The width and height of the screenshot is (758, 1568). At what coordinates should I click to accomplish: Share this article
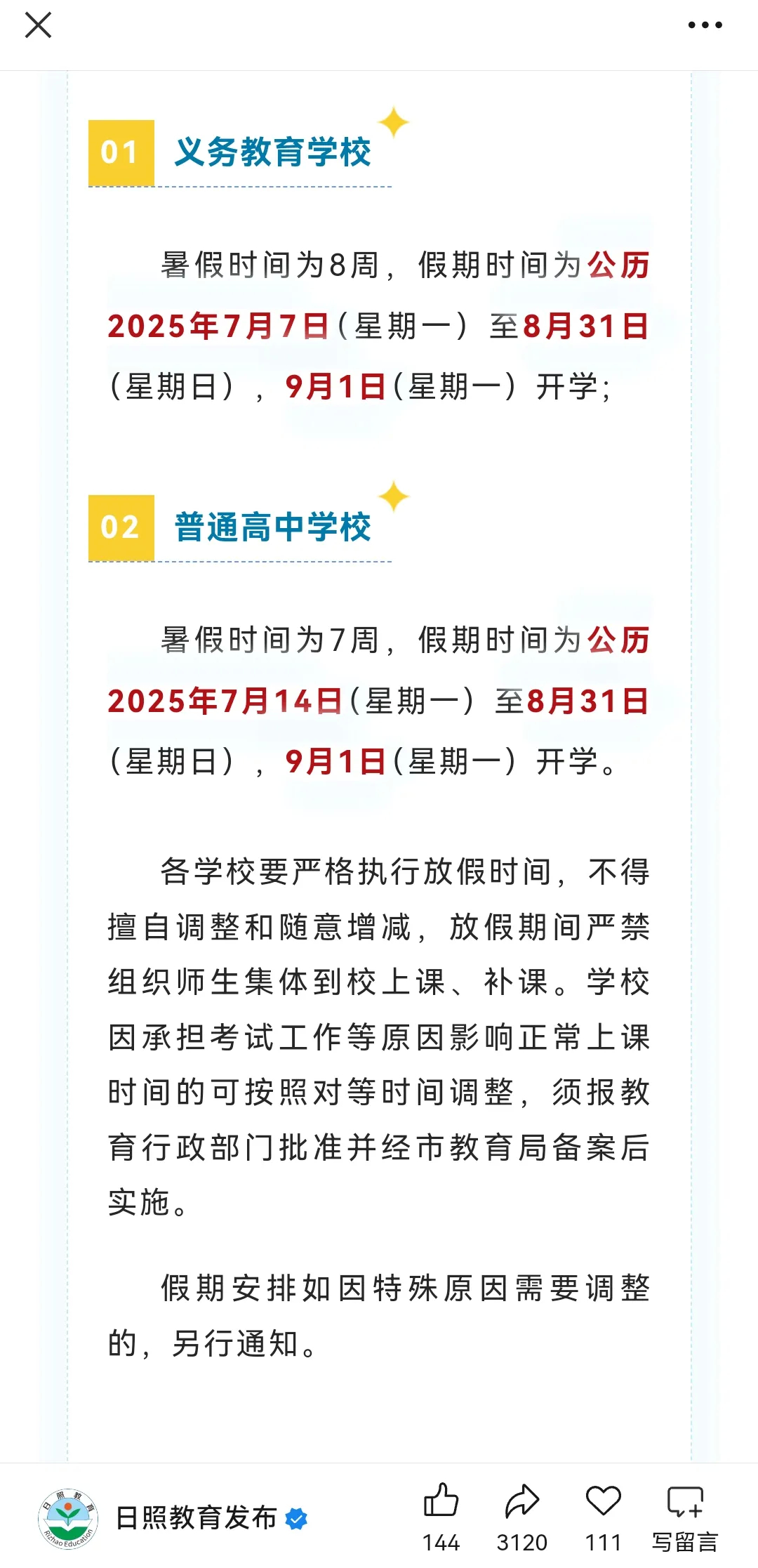click(x=521, y=1503)
